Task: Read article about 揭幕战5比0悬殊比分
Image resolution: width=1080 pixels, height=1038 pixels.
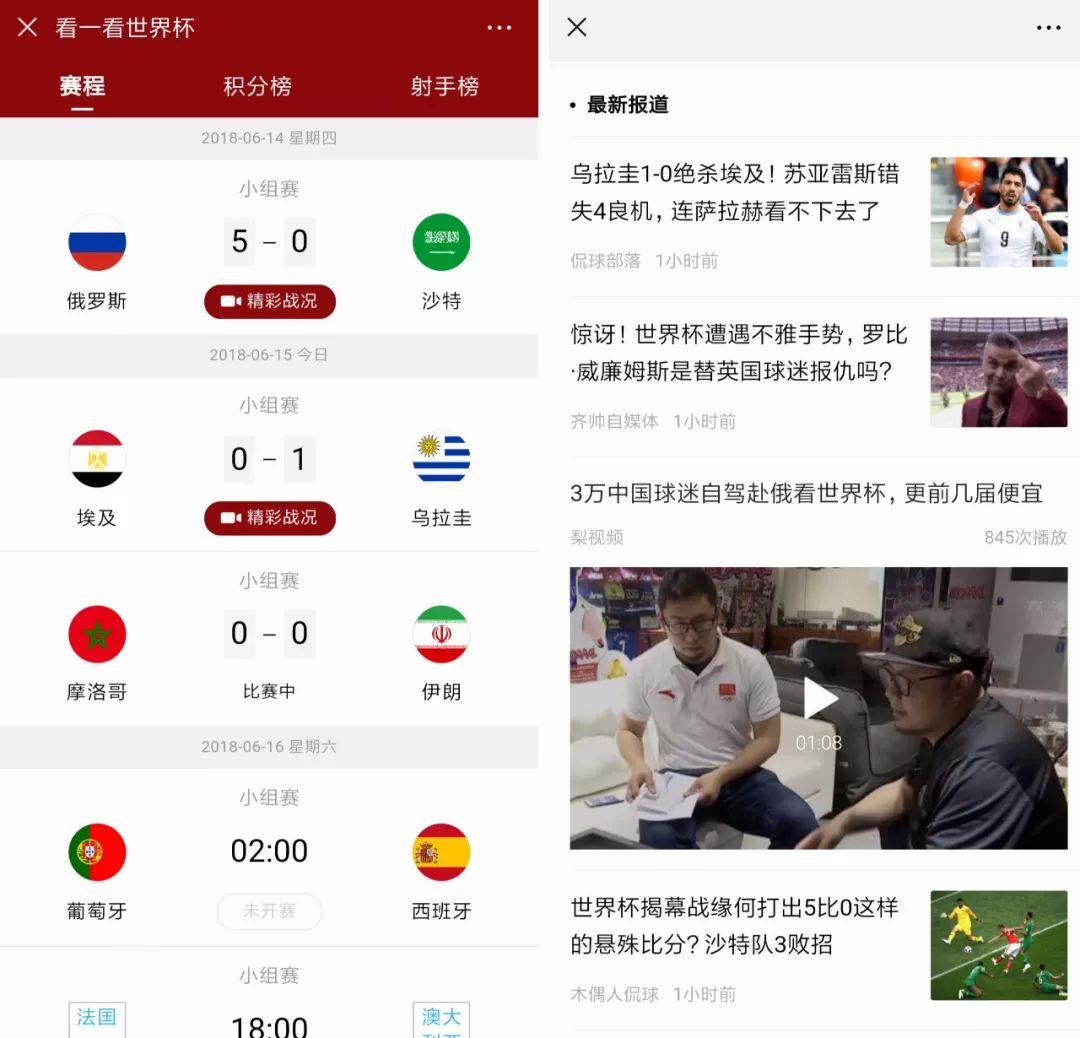Action: coord(735,925)
